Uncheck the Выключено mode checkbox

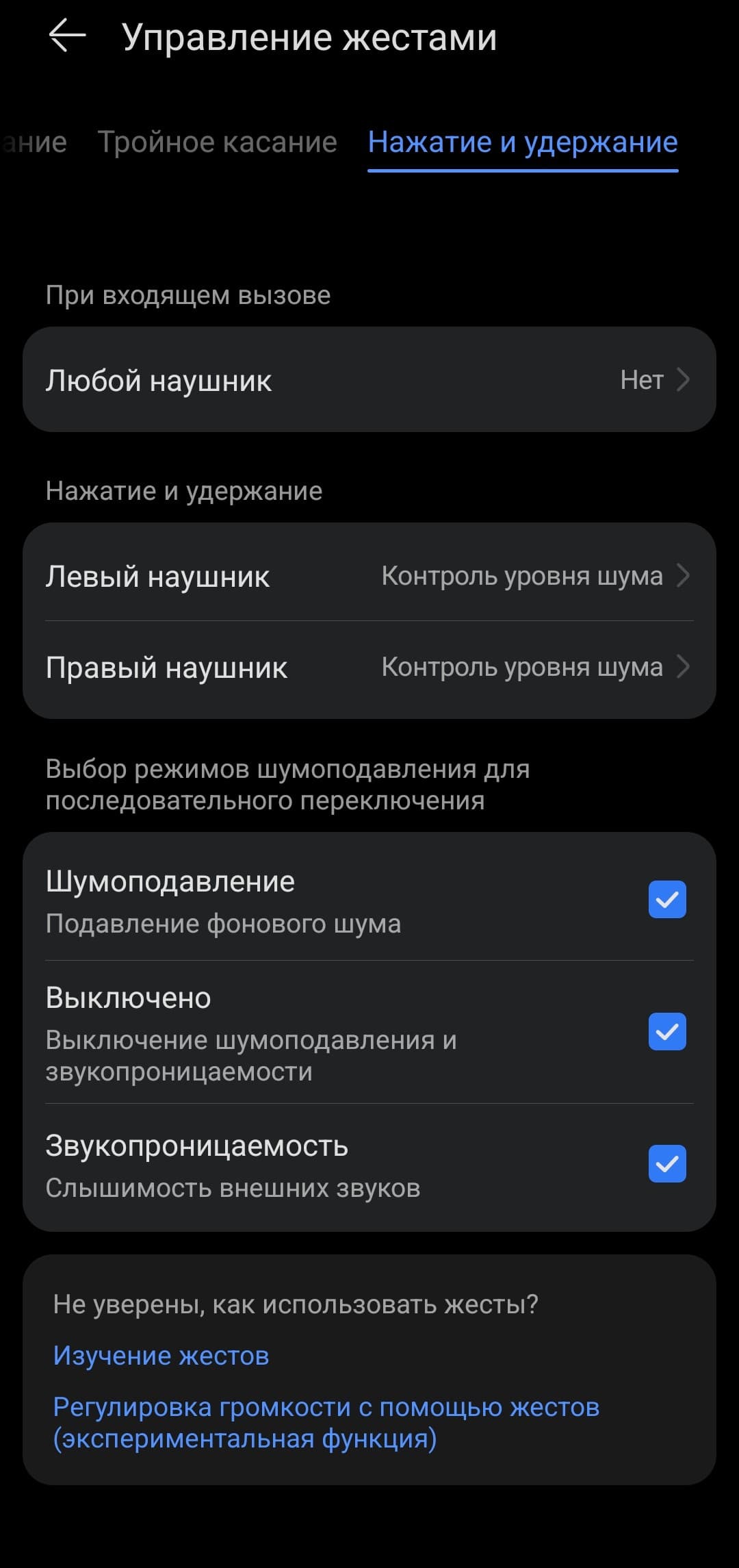(667, 1032)
